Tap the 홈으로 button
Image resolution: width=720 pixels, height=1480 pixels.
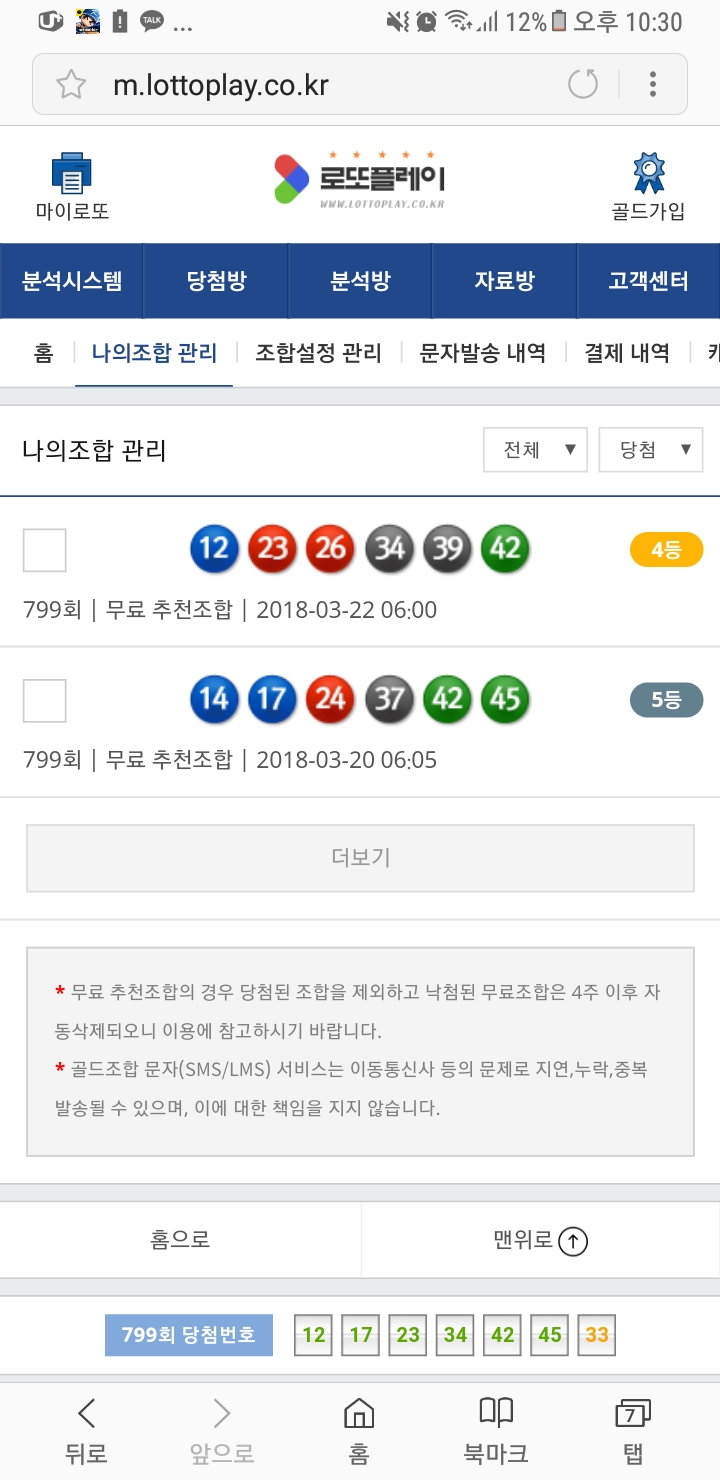(180, 1240)
